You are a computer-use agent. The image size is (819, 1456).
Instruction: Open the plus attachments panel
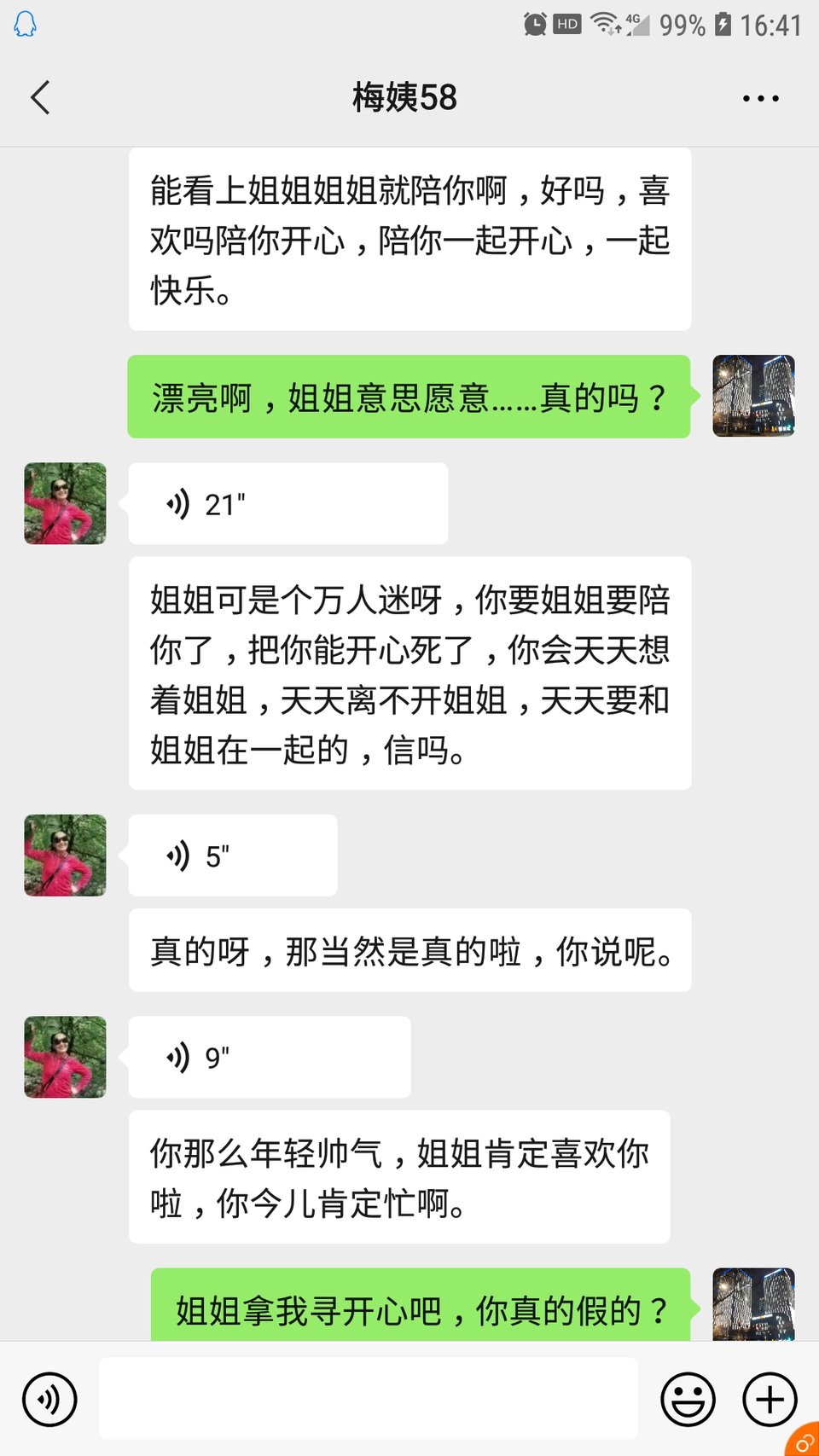770,1399
